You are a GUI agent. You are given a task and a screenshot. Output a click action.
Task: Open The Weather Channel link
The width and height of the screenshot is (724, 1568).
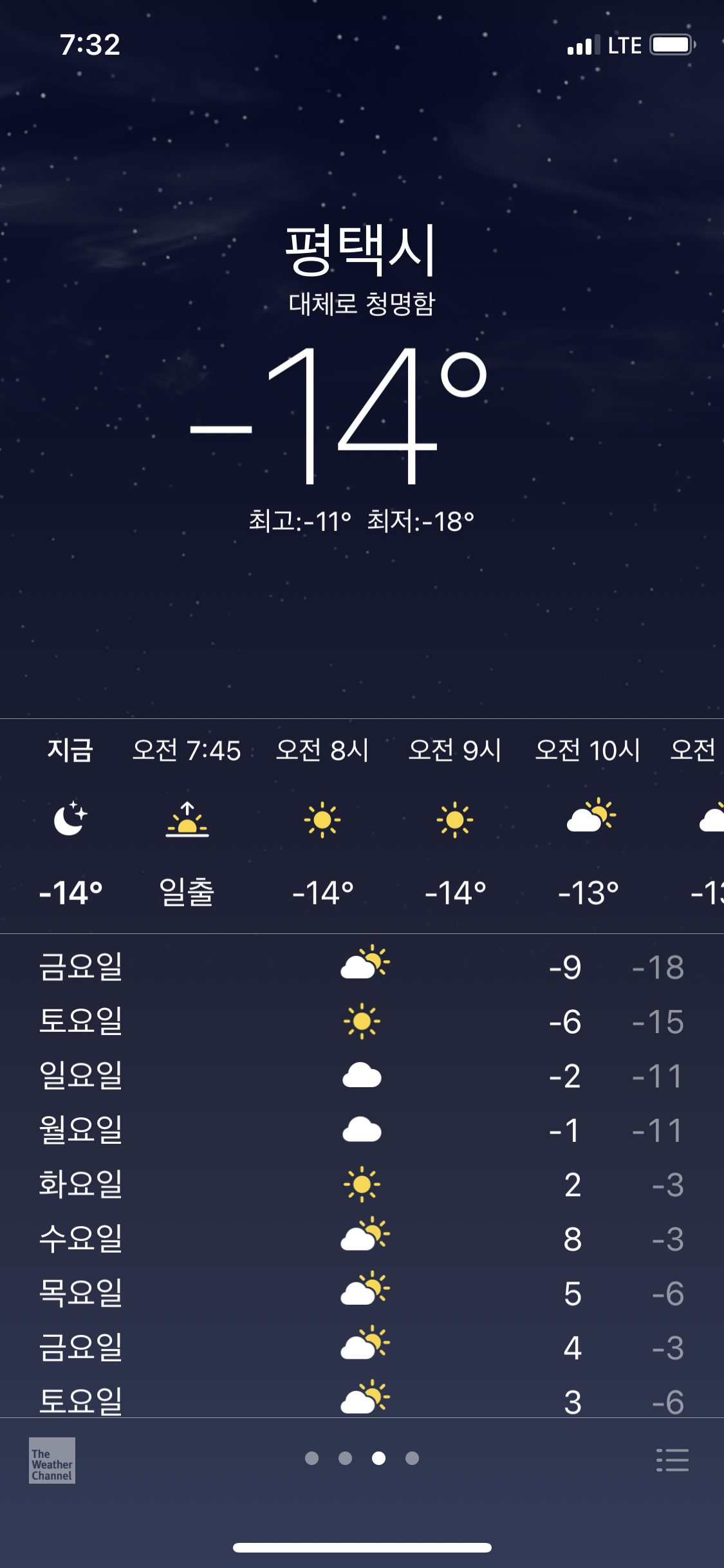[52, 1460]
